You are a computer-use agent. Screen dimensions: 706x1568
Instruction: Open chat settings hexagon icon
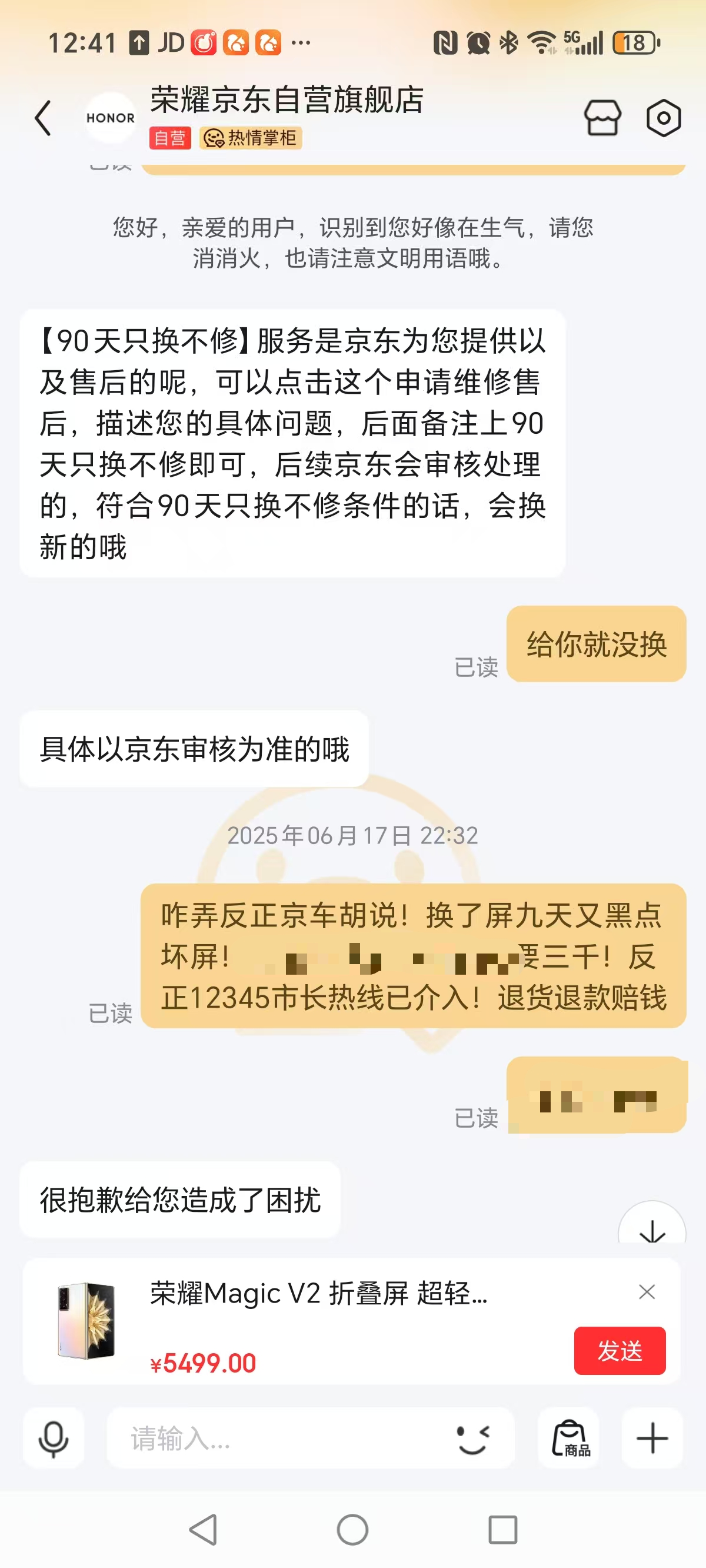[664, 118]
